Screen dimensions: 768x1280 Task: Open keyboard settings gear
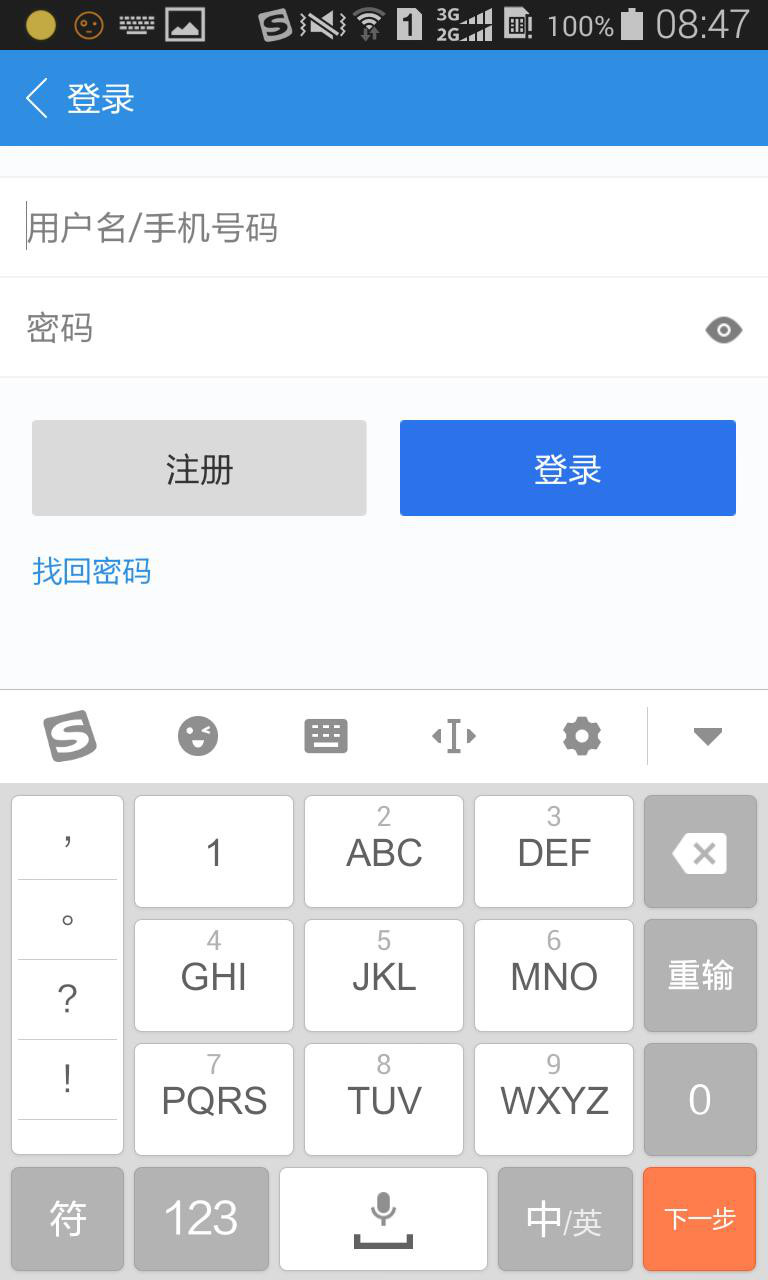click(582, 737)
